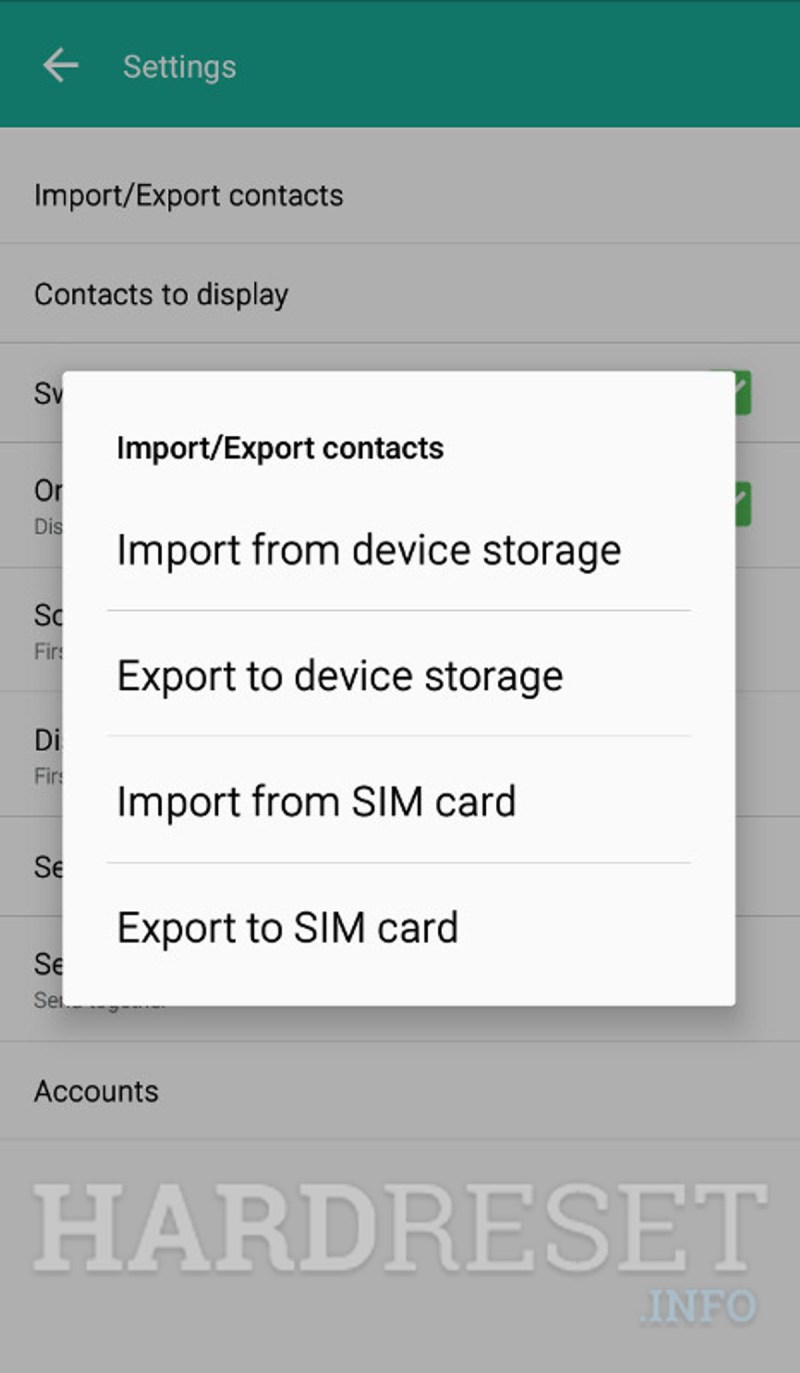This screenshot has width=800, height=1373.
Task: Open Contacts to display row
Action: tap(400, 294)
